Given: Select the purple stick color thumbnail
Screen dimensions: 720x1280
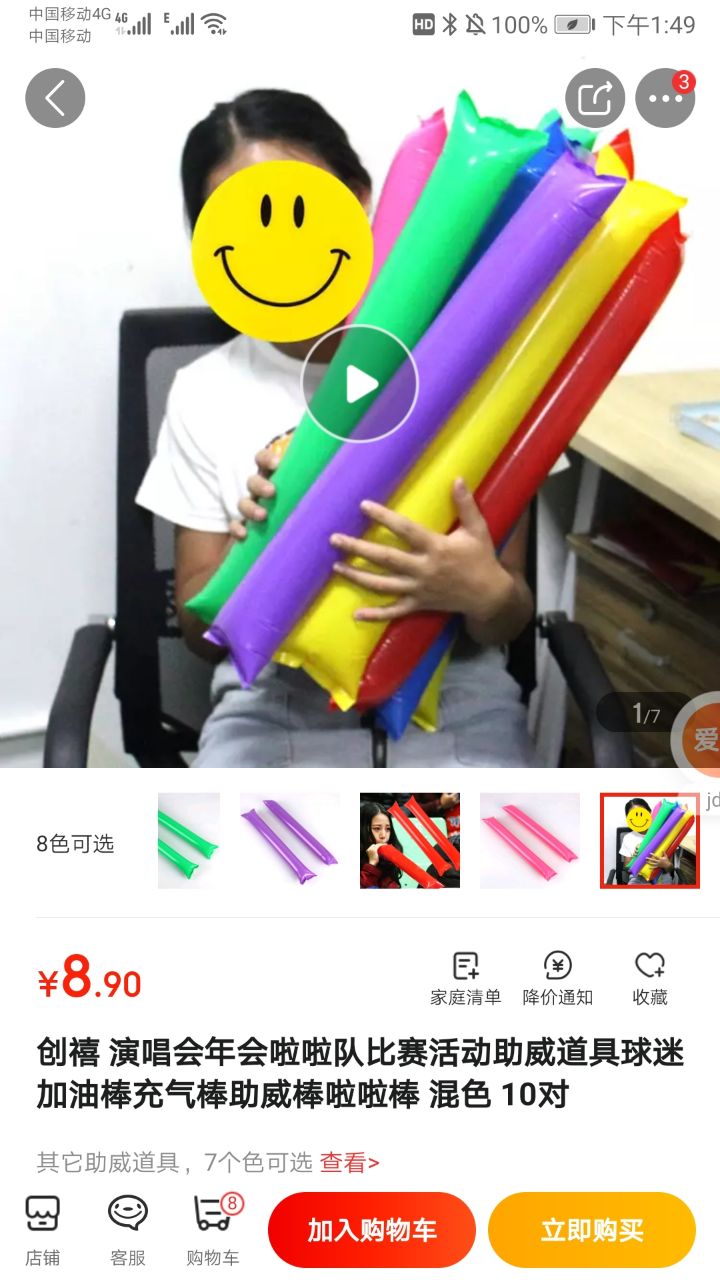Looking at the screenshot, I should [x=290, y=840].
